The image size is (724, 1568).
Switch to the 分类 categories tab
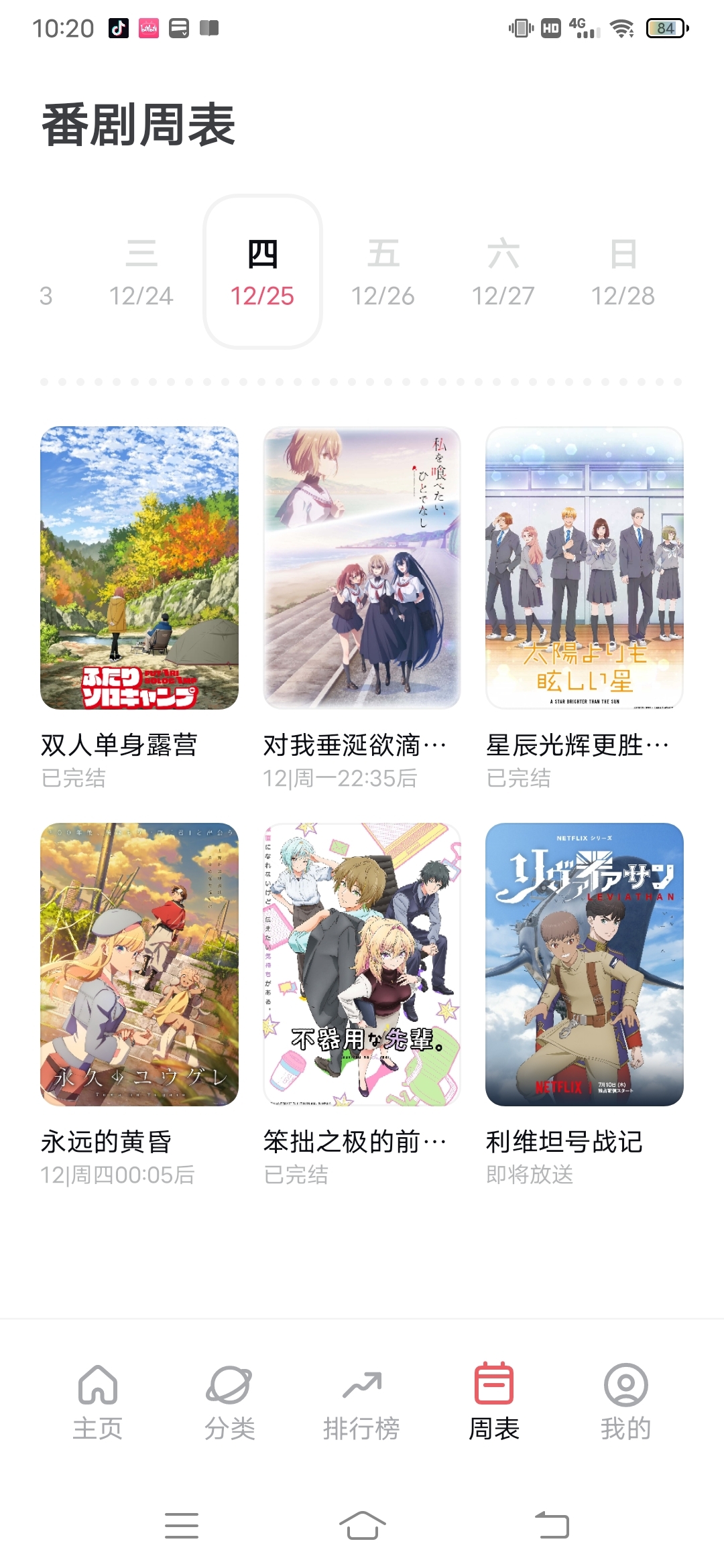tap(230, 1402)
